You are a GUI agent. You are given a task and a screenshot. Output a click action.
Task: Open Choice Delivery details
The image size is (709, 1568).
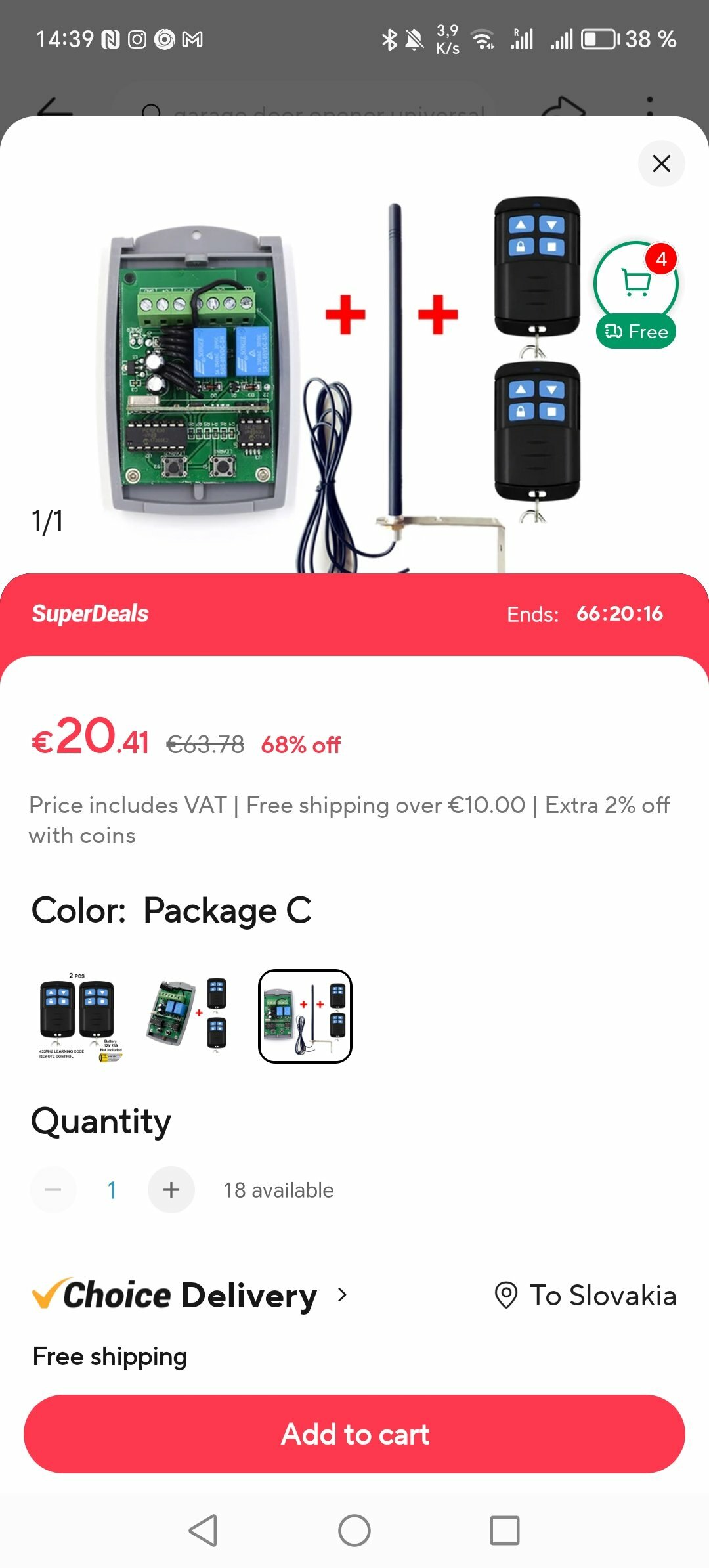point(190,1296)
